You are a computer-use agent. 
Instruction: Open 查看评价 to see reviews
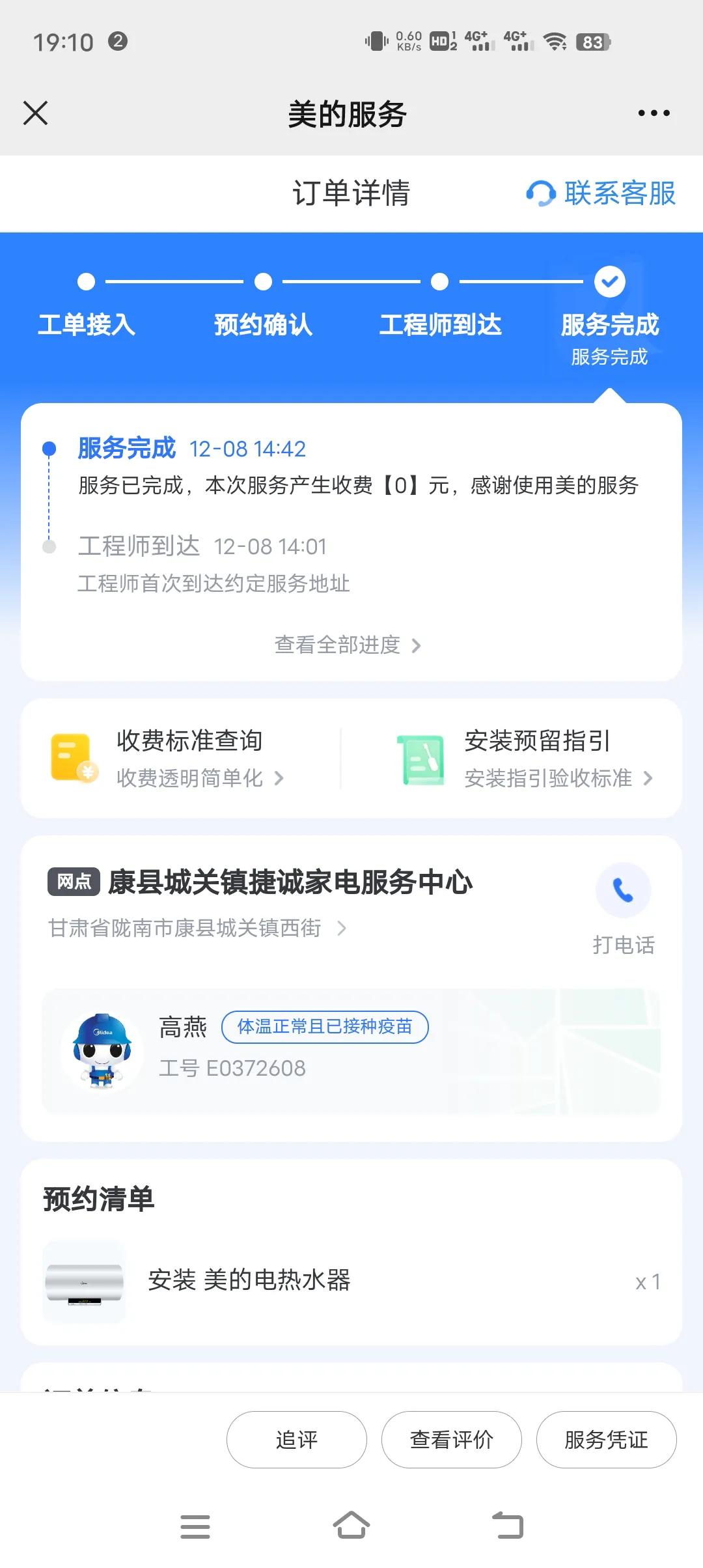[x=452, y=1440]
